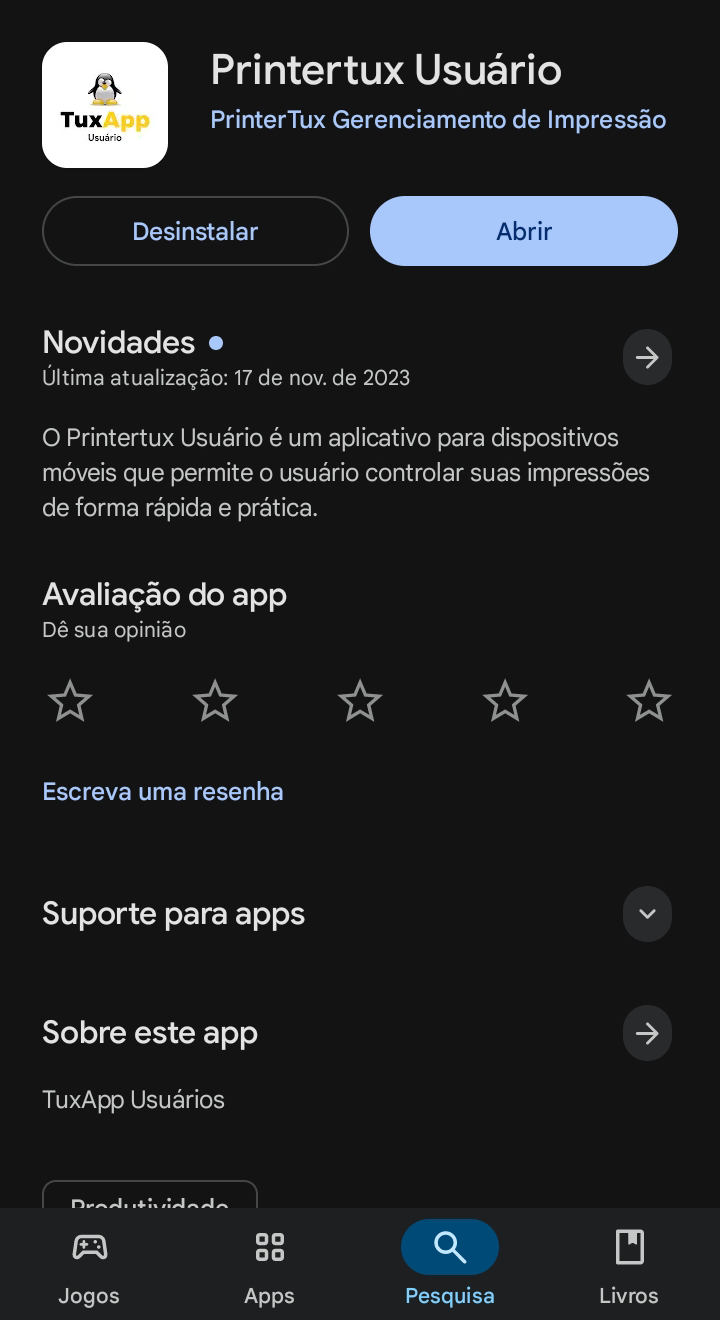The width and height of the screenshot is (720, 1320).
Task: Expand Suporte para apps
Action: pos(647,914)
